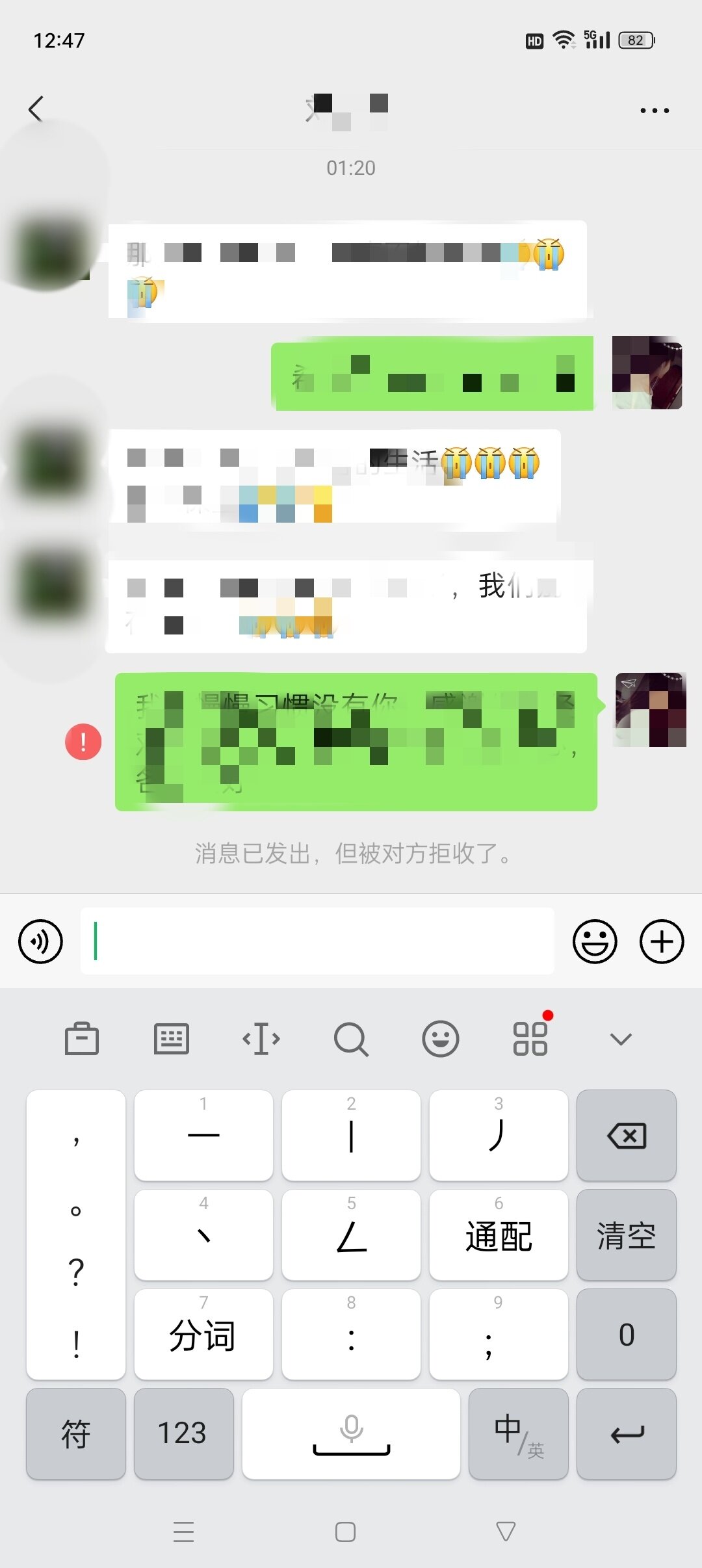Switch to voice message input
Viewport: 702px width, 1568px height.
coord(41,941)
